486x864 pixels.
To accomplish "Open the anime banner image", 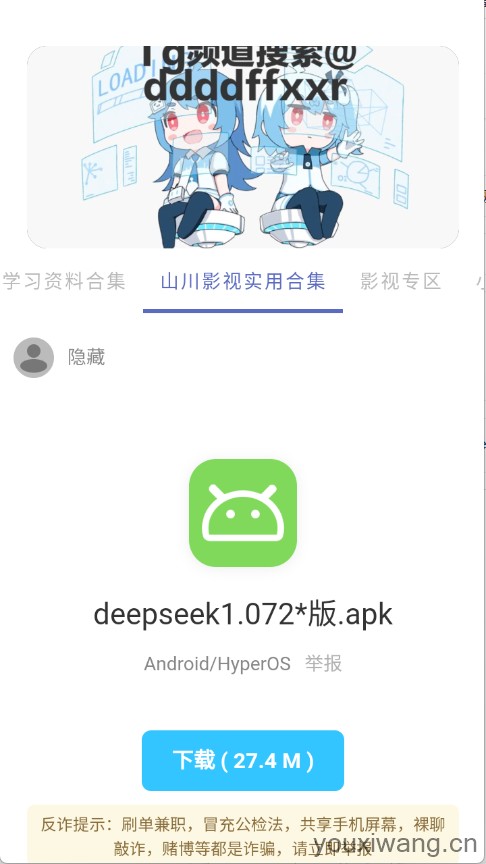I will click(243, 147).
